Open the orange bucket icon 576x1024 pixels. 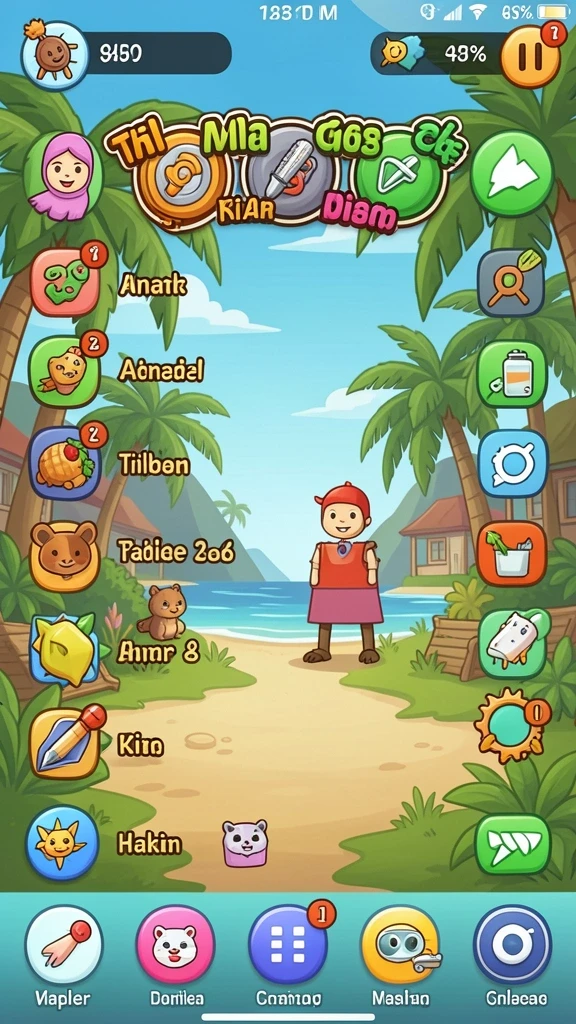click(511, 554)
